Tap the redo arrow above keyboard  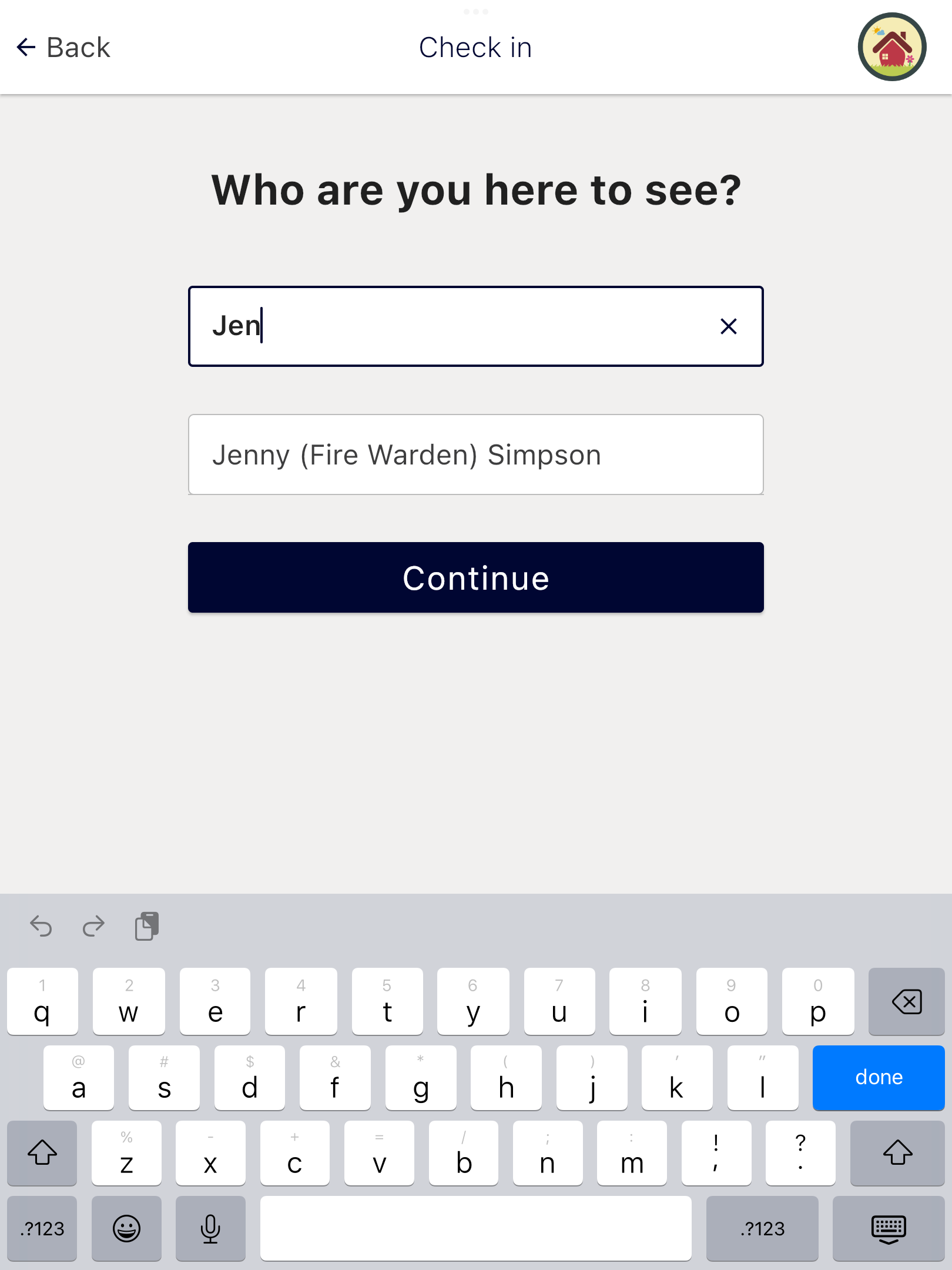[93, 926]
